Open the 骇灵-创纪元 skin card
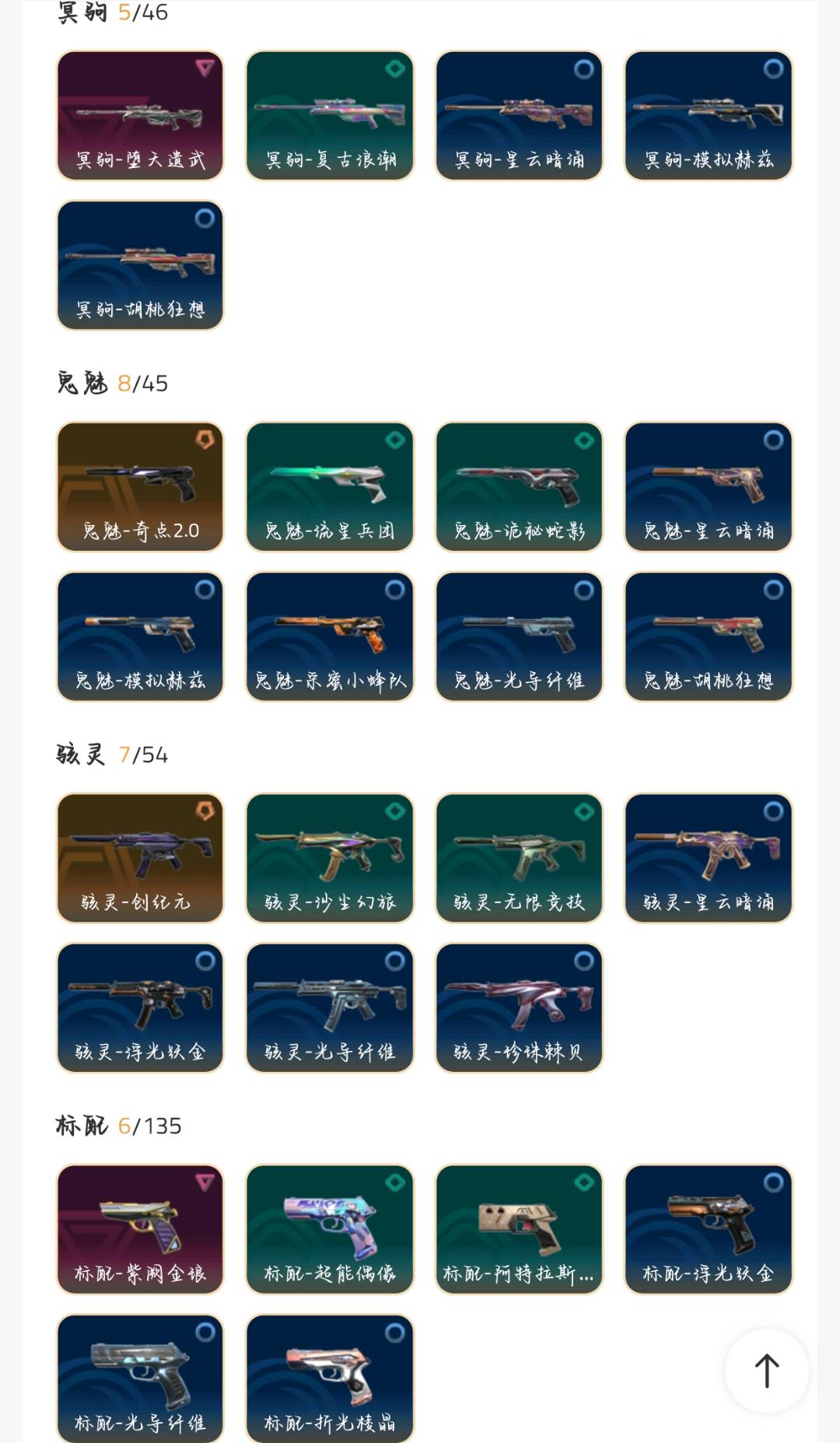Image resolution: width=840 pixels, height=1443 pixels. [x=140, y=858]
